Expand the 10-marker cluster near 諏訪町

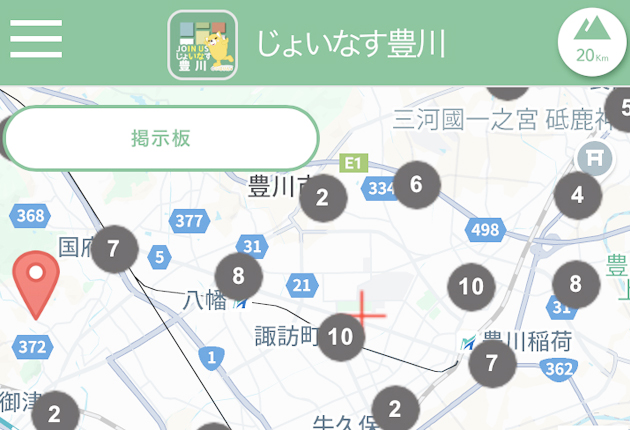[x=342, y=336]
